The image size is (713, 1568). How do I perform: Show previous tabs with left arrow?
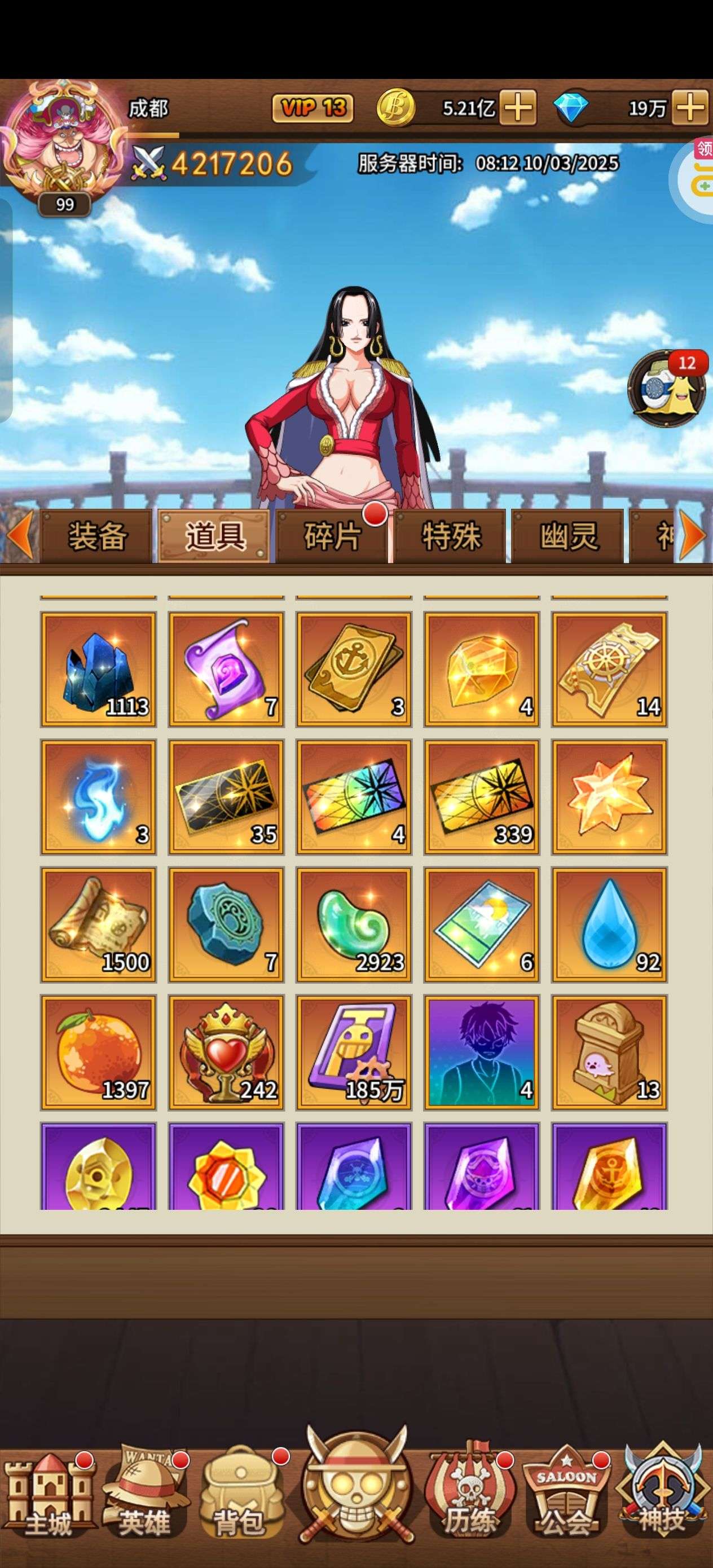tap(20, 536)
